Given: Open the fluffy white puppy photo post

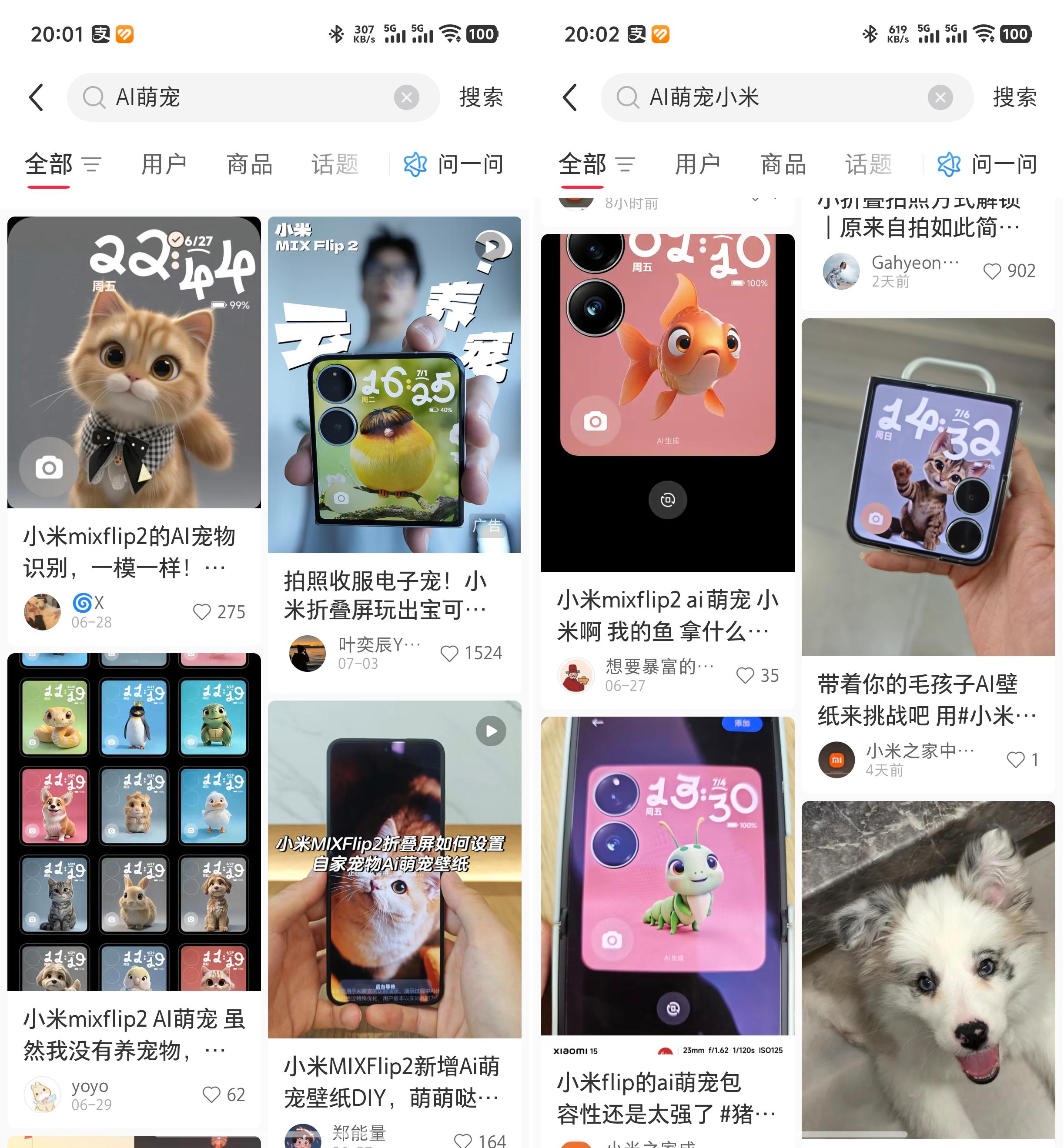Looking at the screenshot, I should click(927, 967).
